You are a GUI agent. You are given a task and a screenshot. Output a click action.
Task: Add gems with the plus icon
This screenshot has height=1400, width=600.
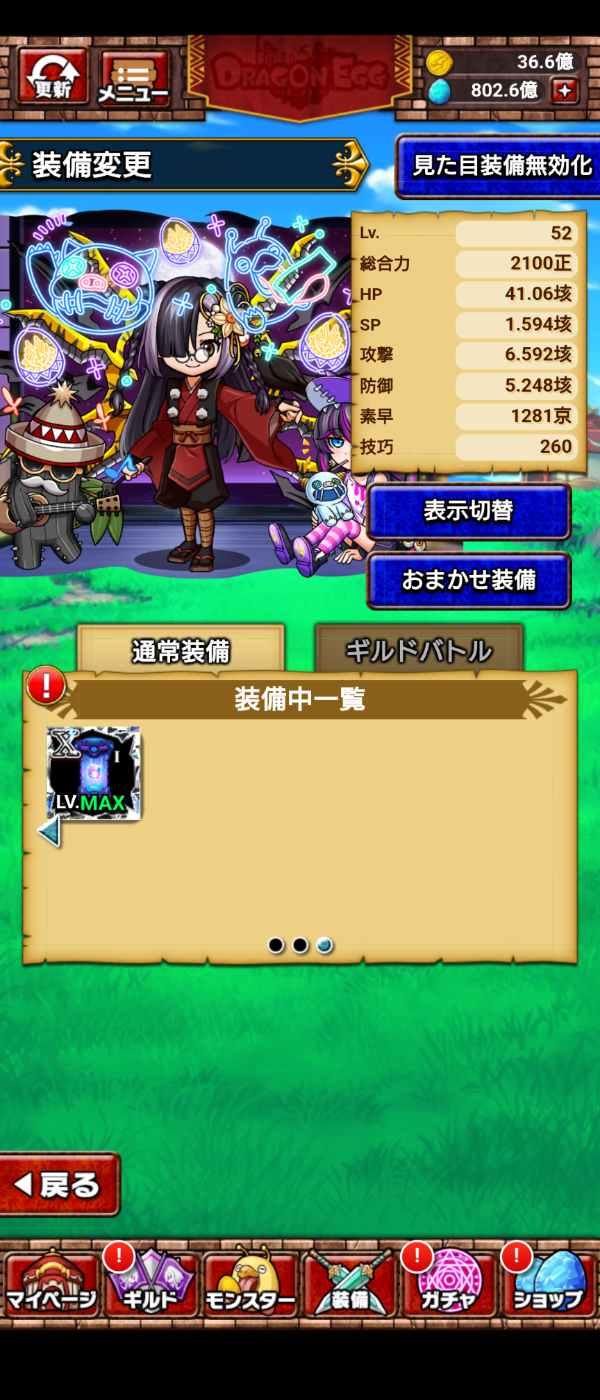coord(566,91)
